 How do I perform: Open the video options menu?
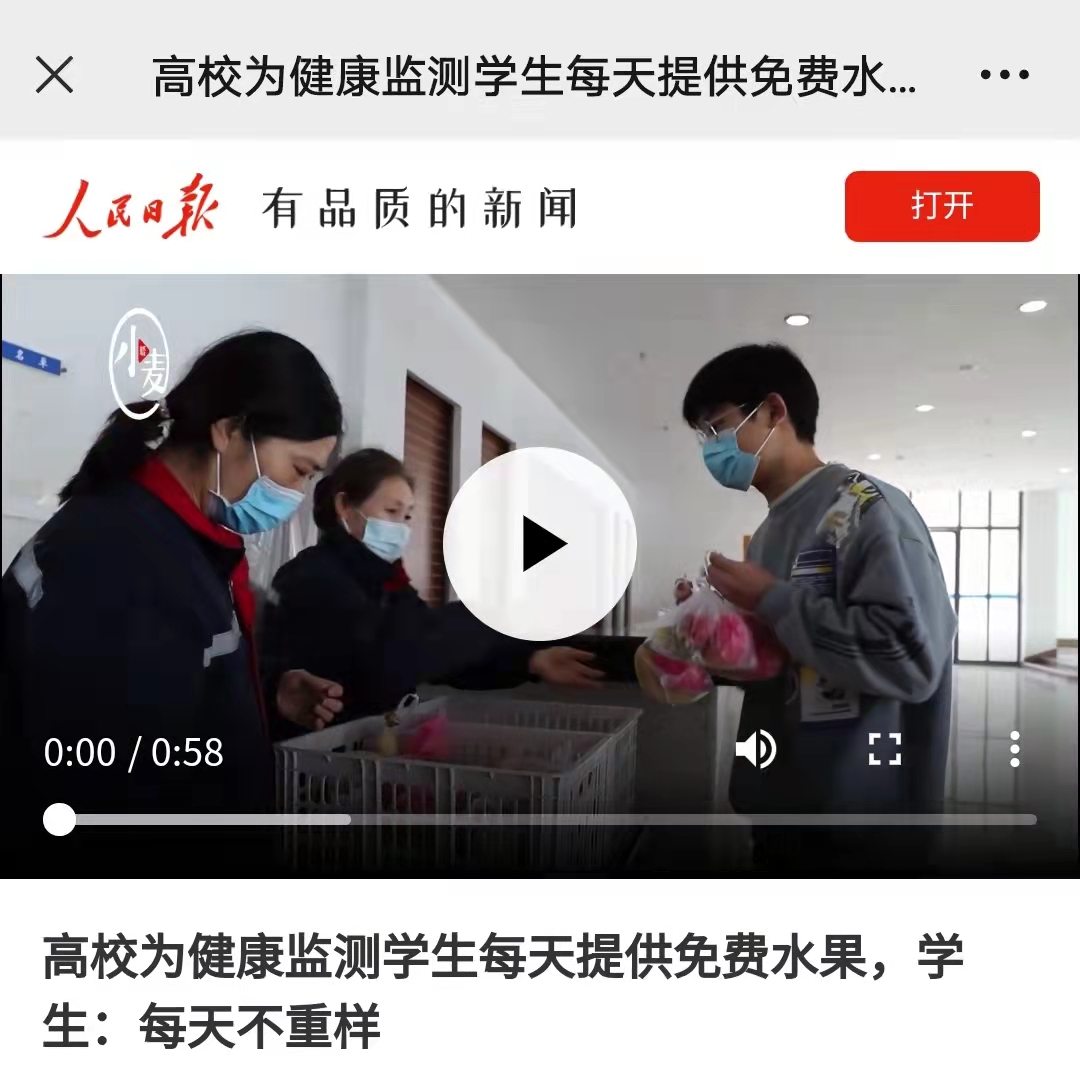pyautogui.click(x=1014, y=749)
